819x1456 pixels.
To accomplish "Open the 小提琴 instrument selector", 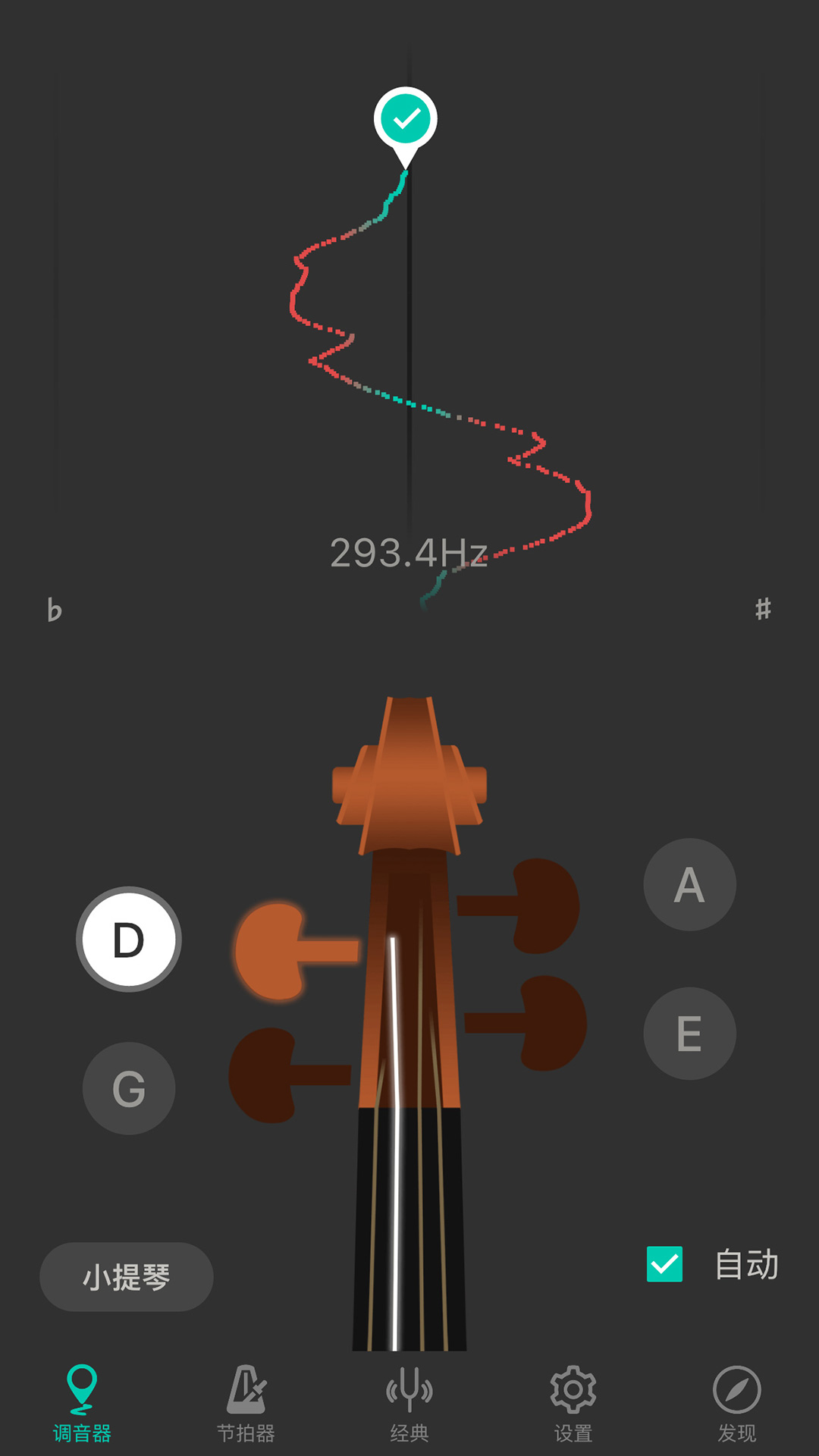I will coord(127,1277).
